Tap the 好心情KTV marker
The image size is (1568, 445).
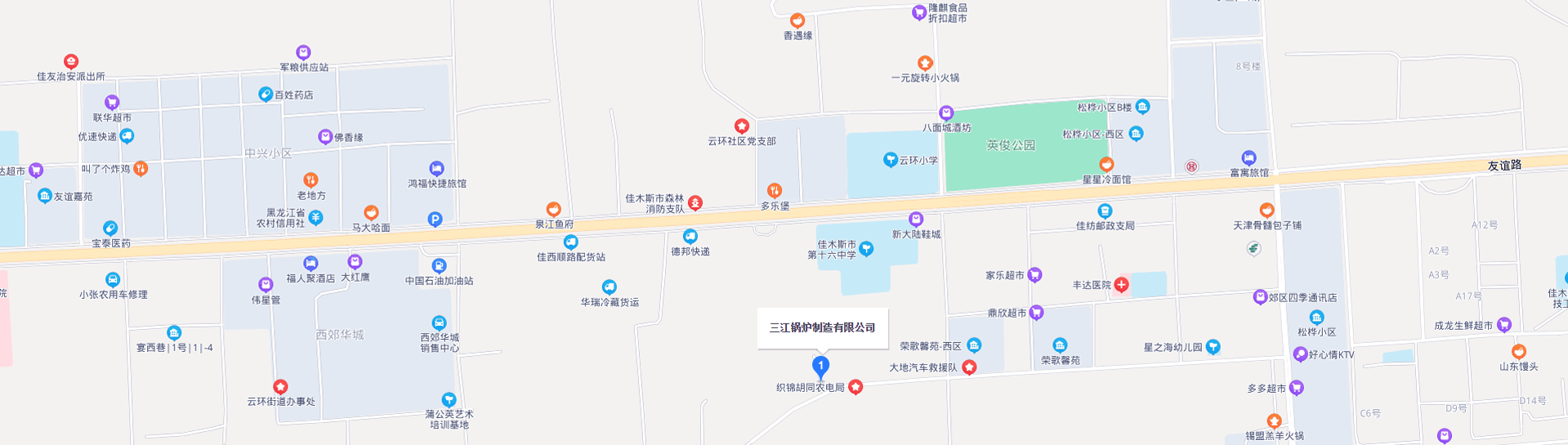[x=1300, y=354]
